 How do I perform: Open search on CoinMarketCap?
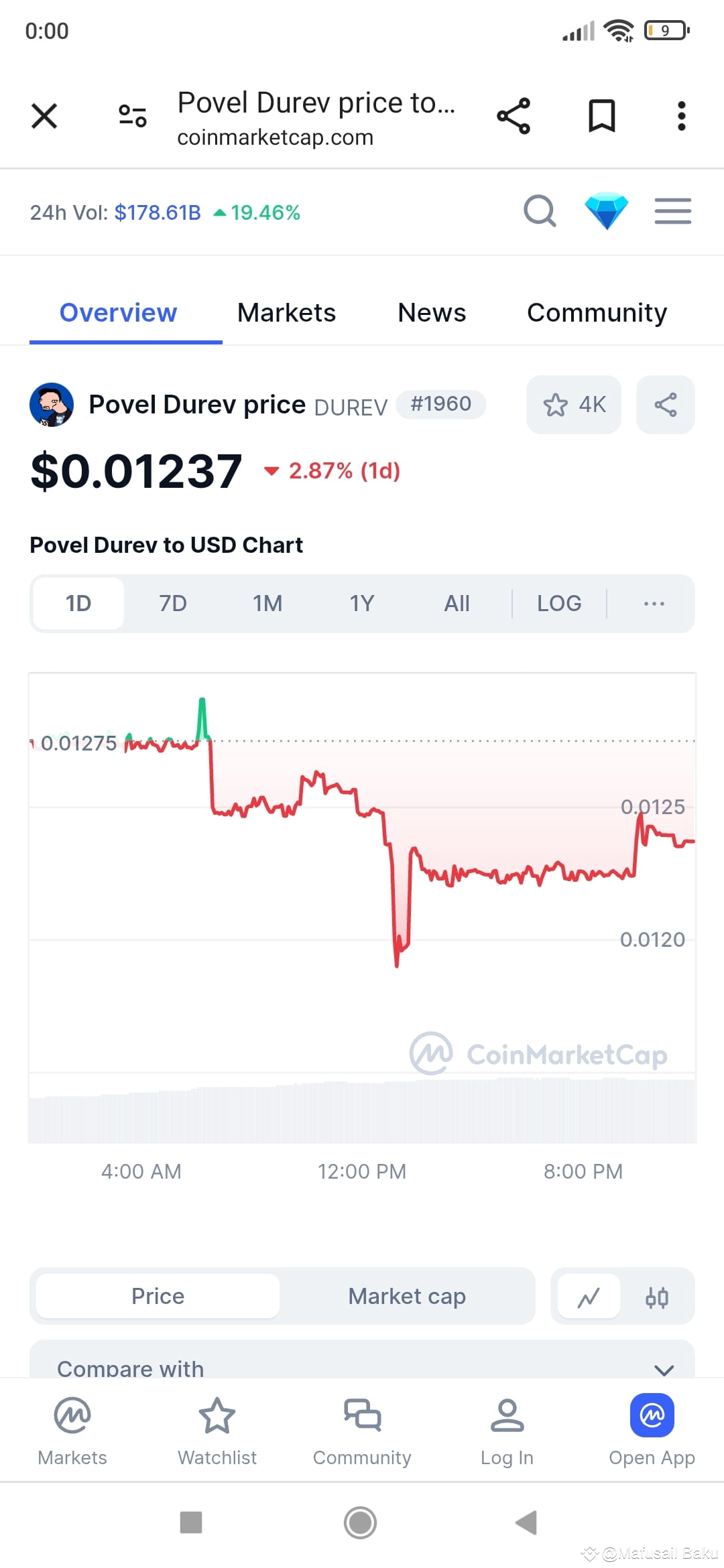pos(540,212)
